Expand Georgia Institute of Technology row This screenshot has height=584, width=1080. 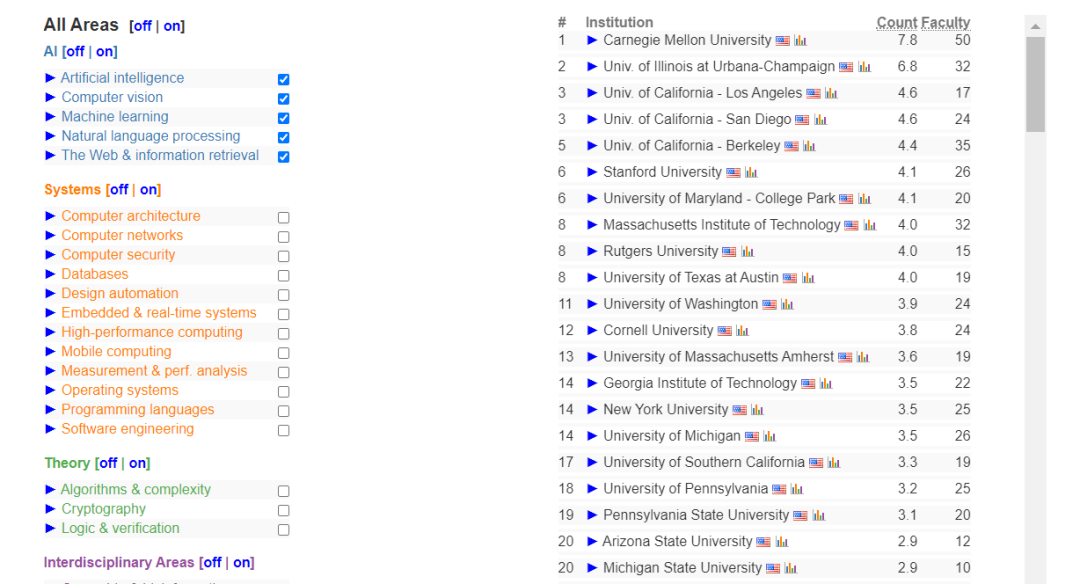592,383
